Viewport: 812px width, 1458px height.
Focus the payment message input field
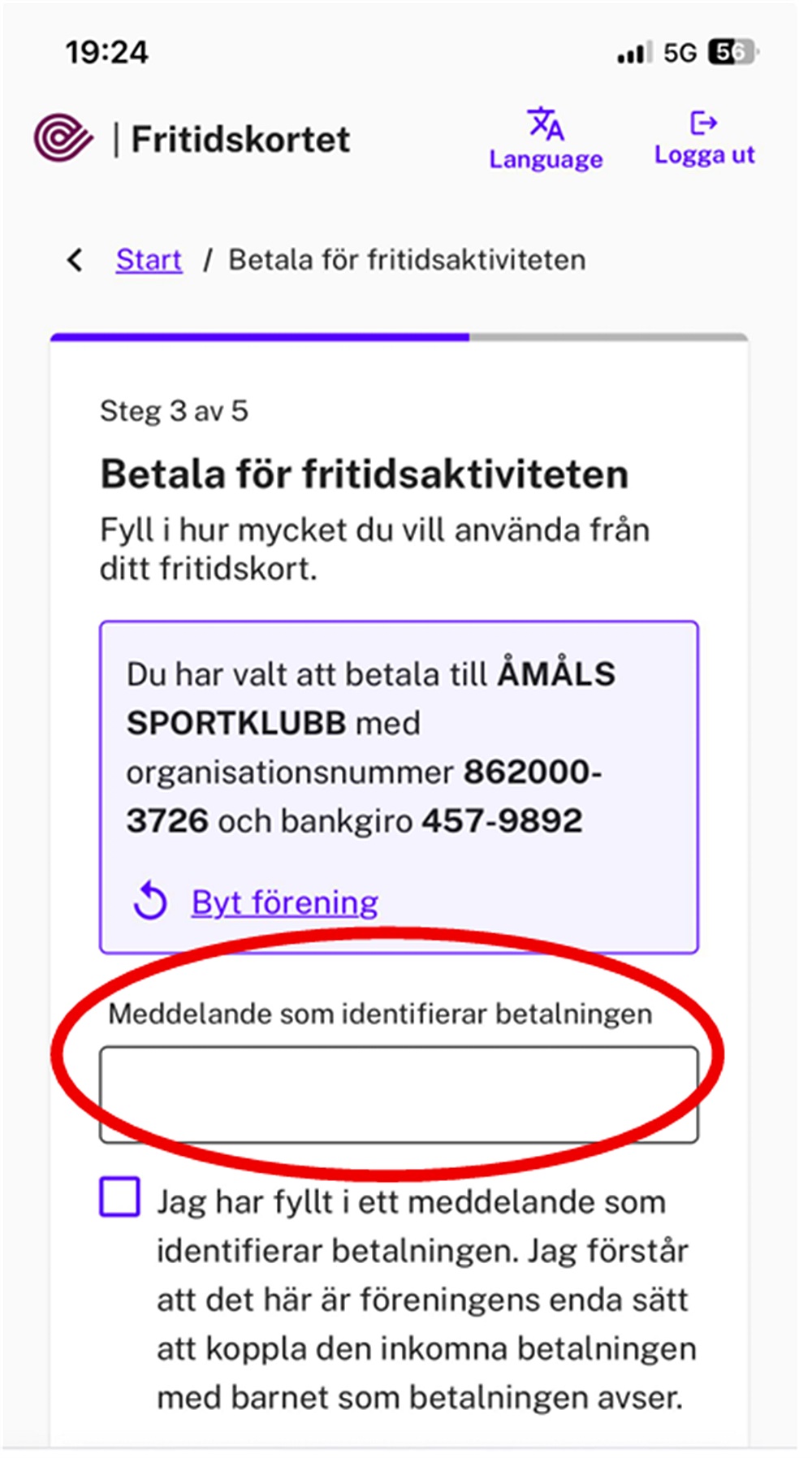[x=398, y=1095]
